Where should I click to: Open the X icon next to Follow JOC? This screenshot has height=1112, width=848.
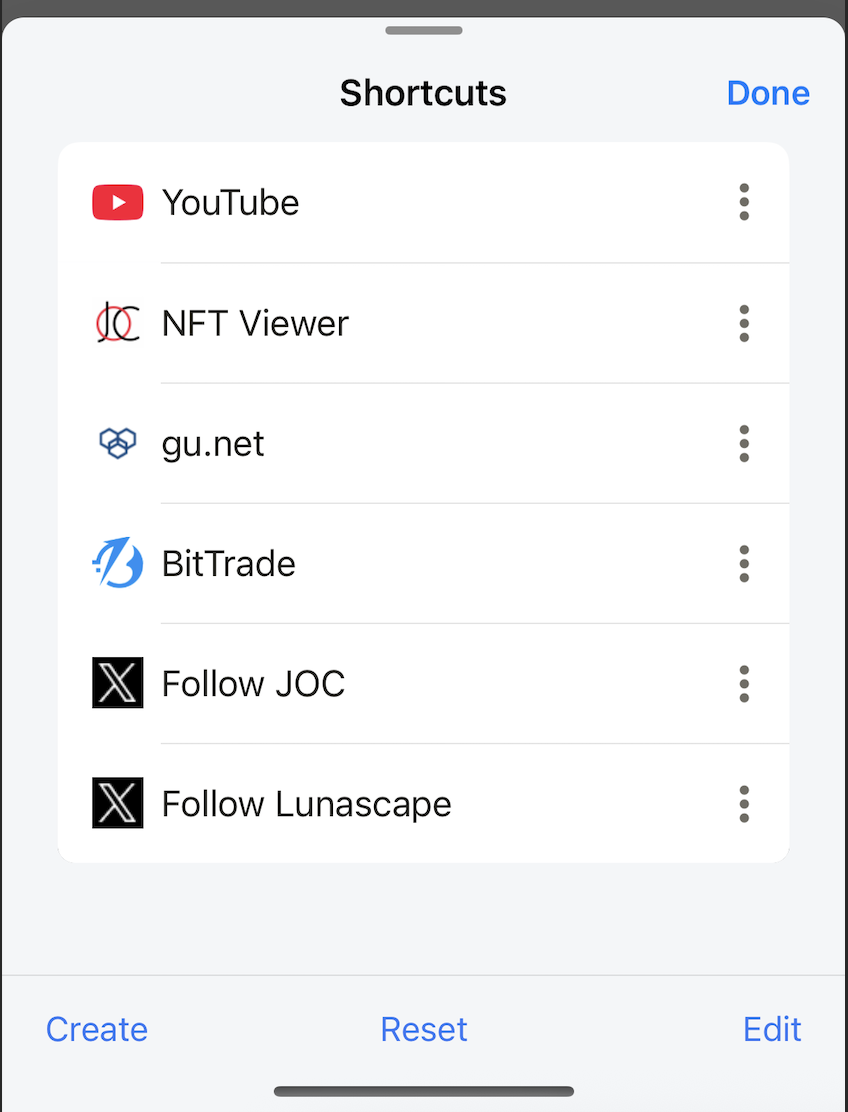point(117,683)
